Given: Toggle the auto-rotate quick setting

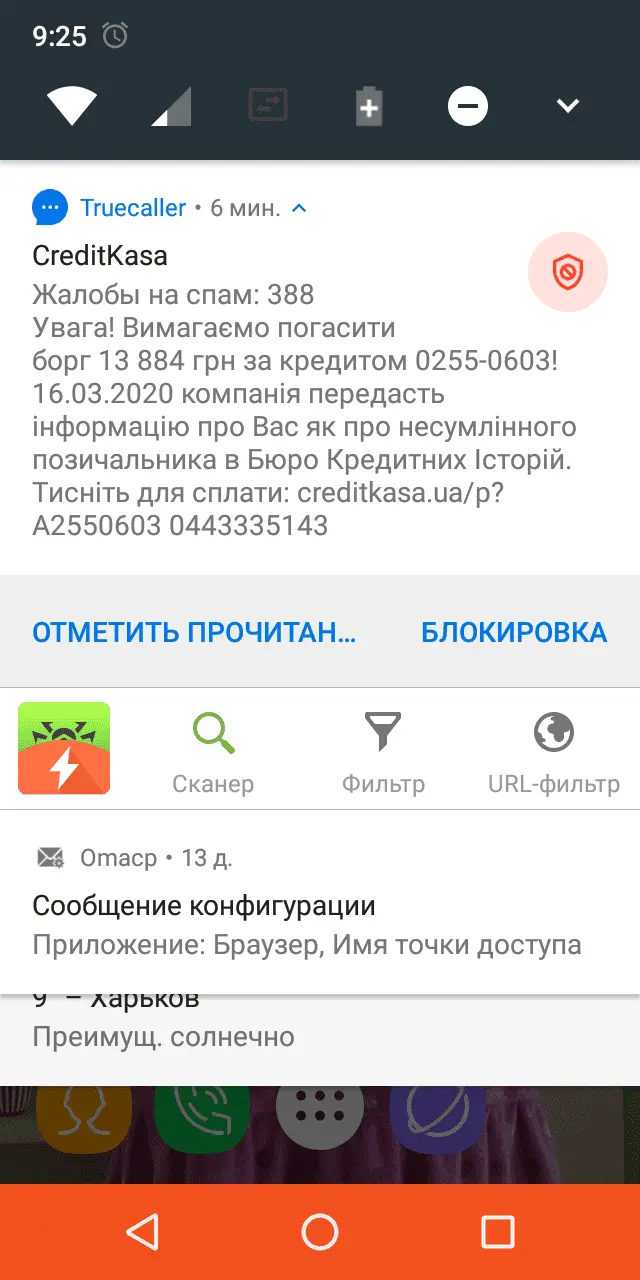Looking at the screenshot, I should pyautogui.click(x=269, y=105).
